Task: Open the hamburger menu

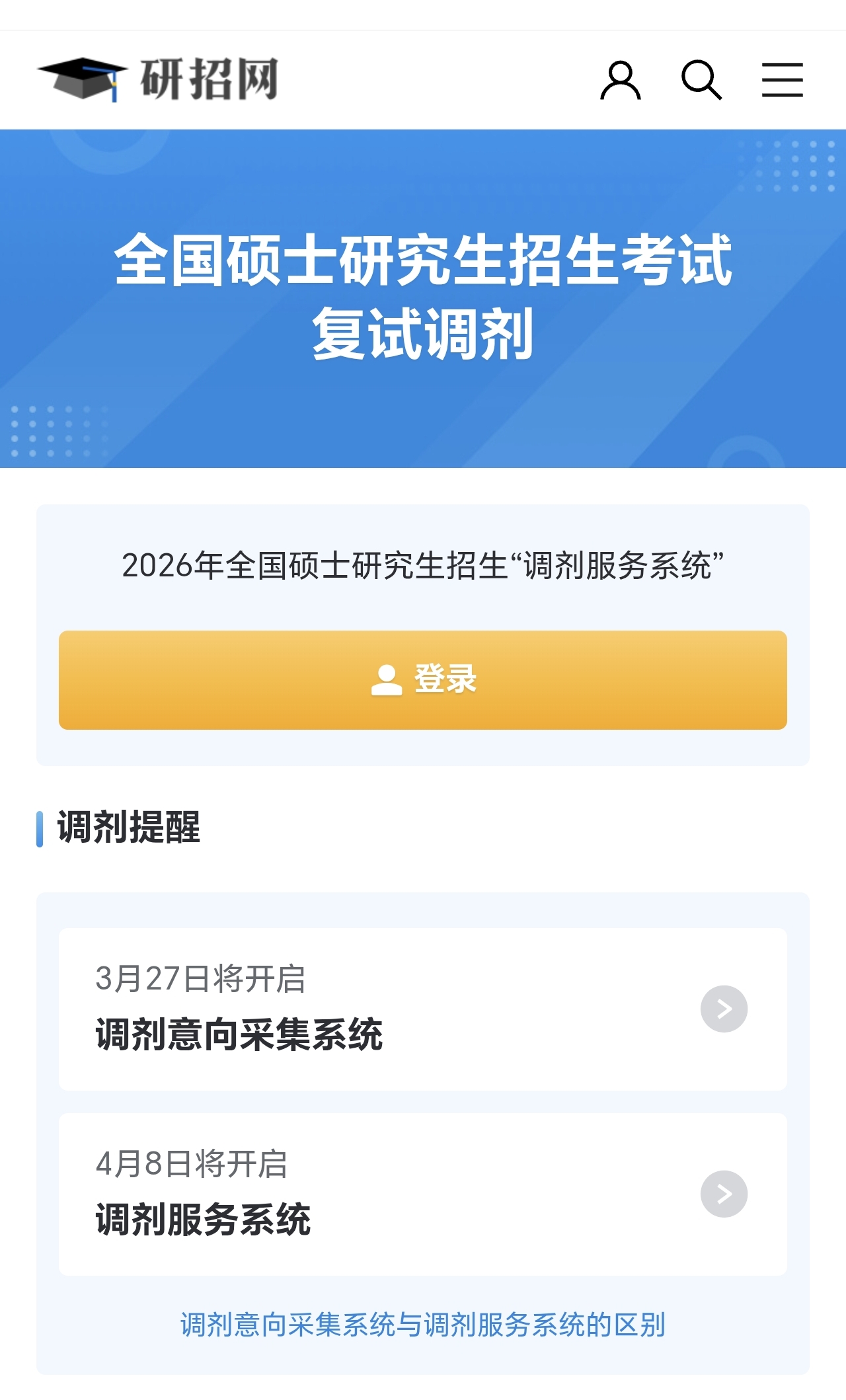Action: 782,80
